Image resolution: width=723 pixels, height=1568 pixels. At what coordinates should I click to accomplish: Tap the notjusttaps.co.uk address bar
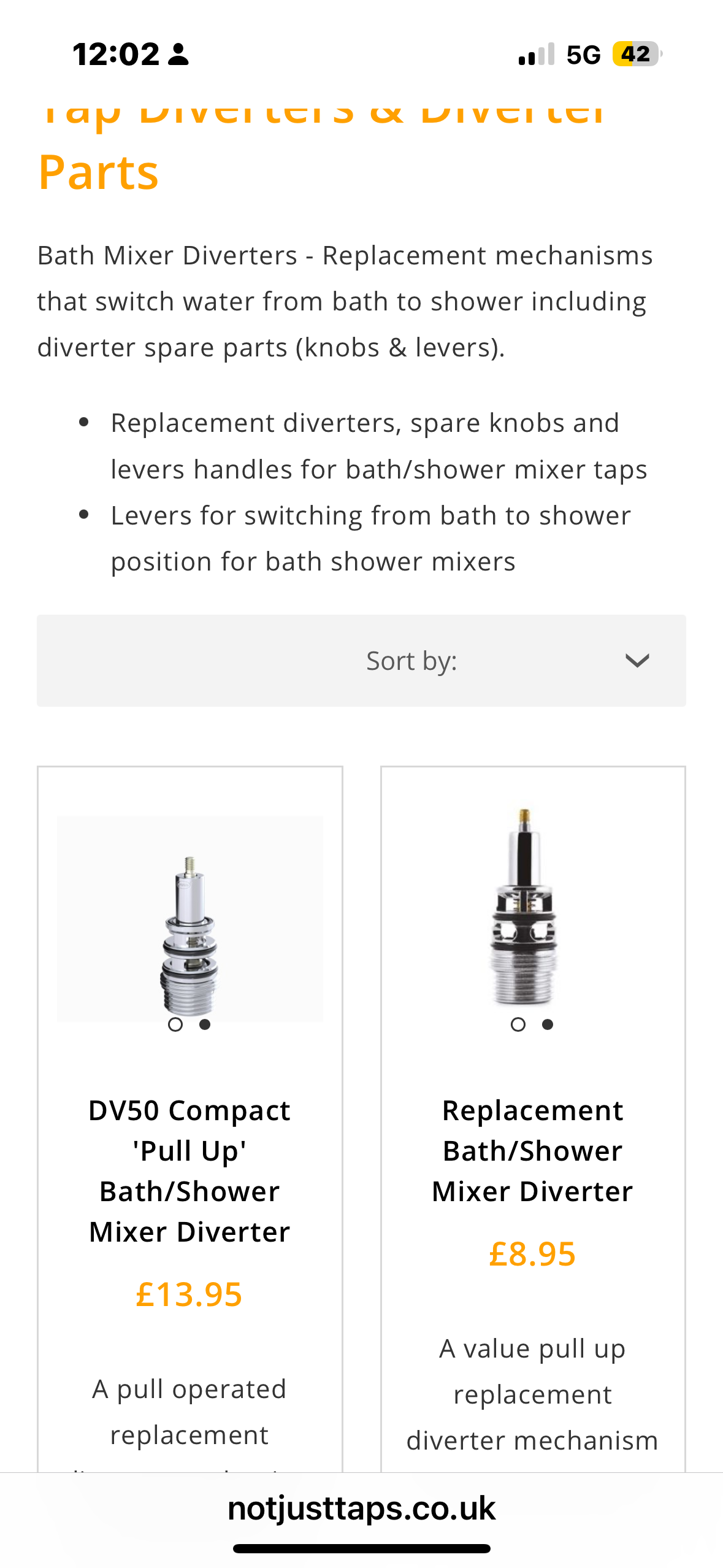[361, 1508]
